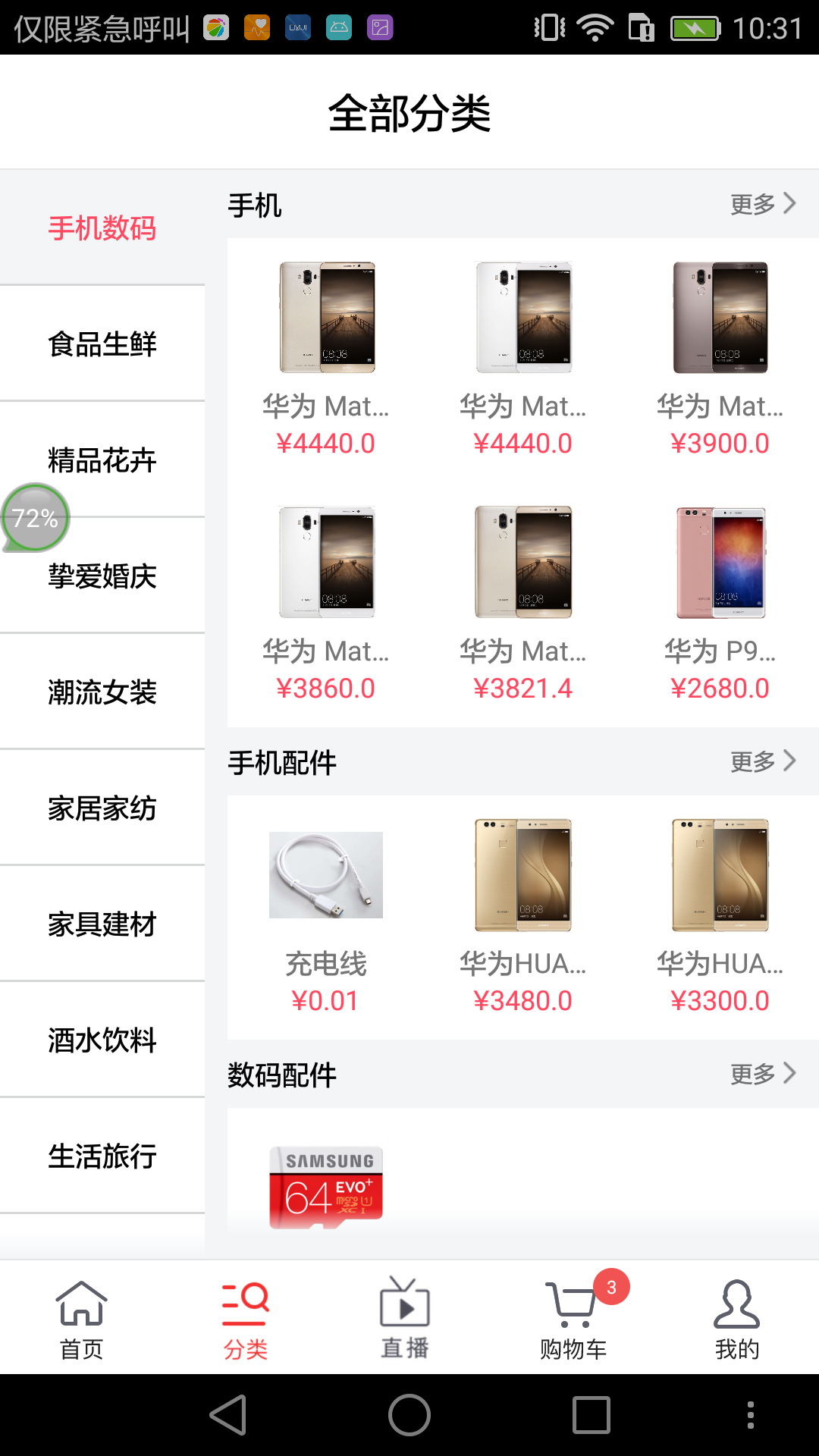Tap the system back button
This screenshot has width=819, height=1456.
click(x=228, y=1415)
